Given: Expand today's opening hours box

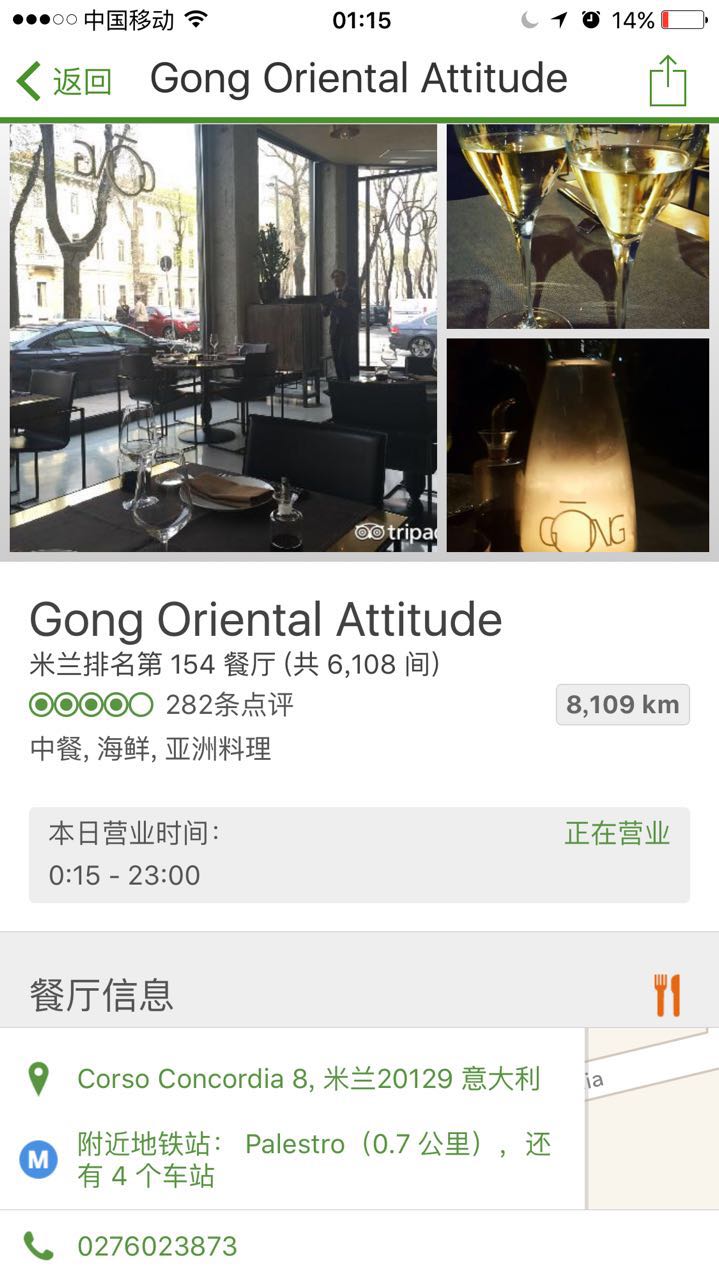Looking at the screenshot, I should pos(359,855).
